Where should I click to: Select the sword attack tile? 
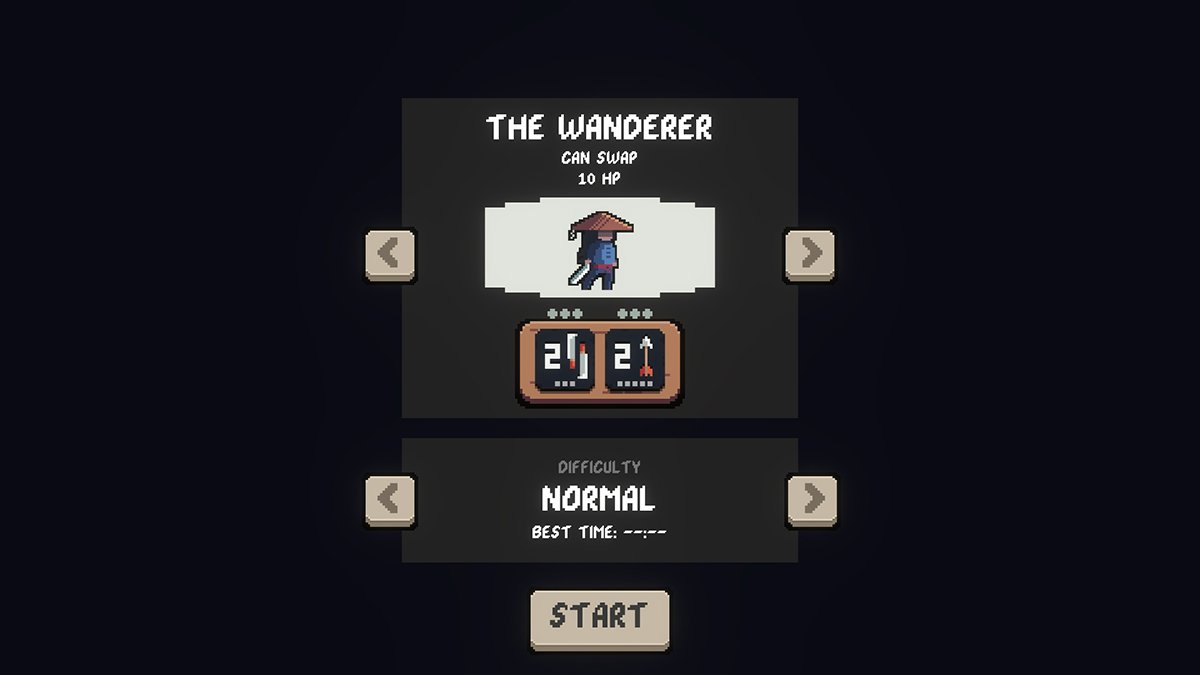coord(565,360)
